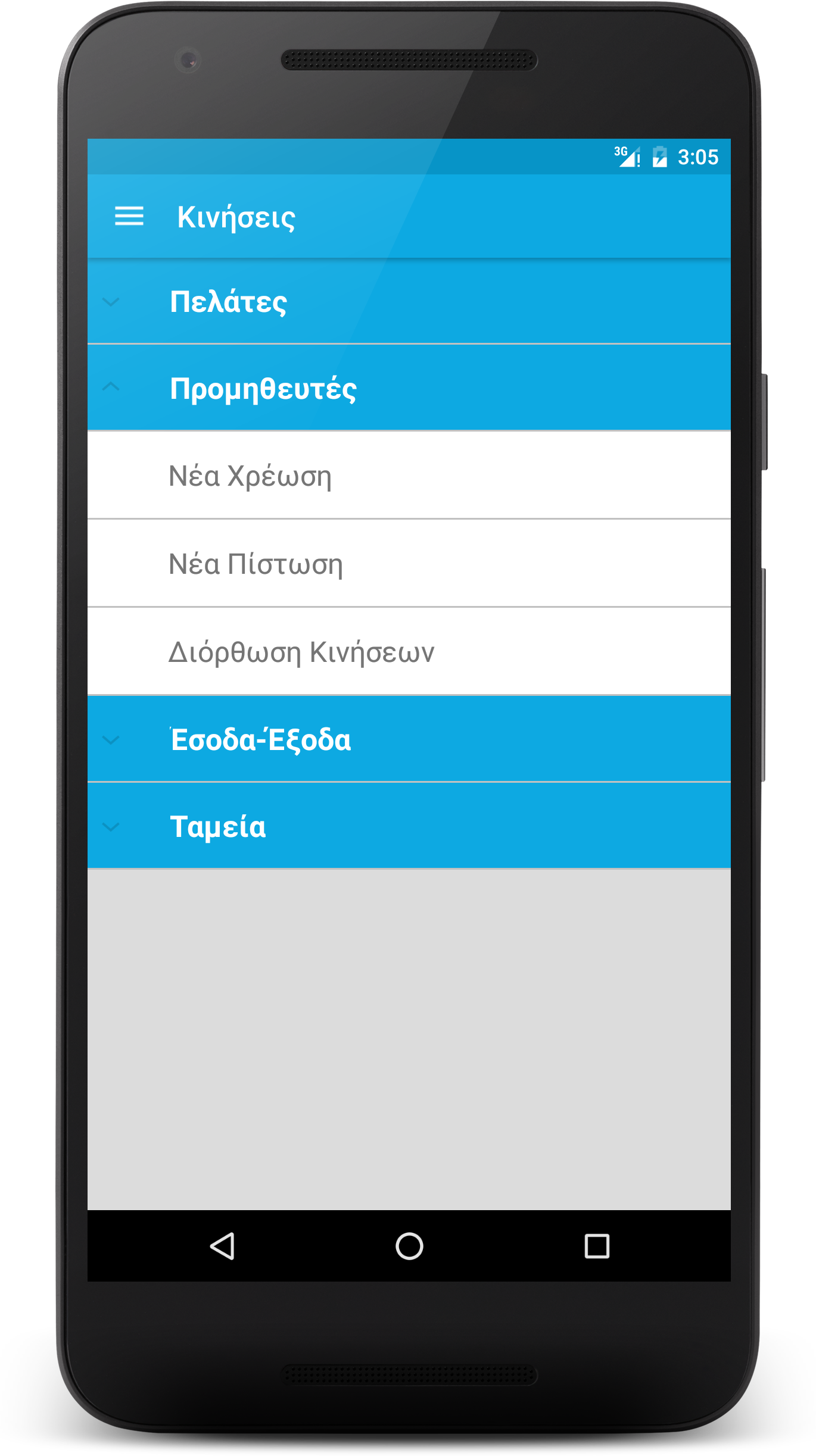Expand the Έσοδα-Έξοδα section

[409, 739]
